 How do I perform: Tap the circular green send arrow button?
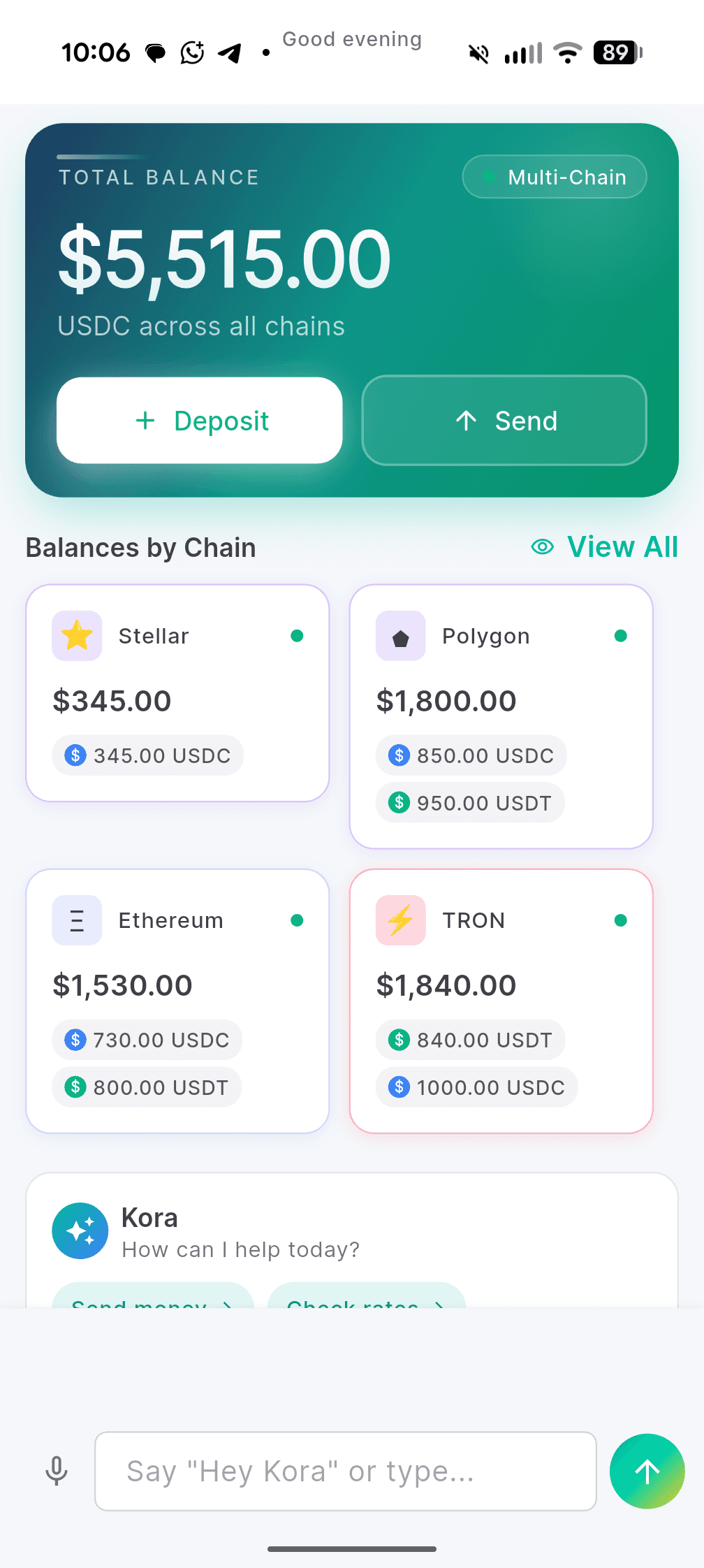tap(647, 1471)
